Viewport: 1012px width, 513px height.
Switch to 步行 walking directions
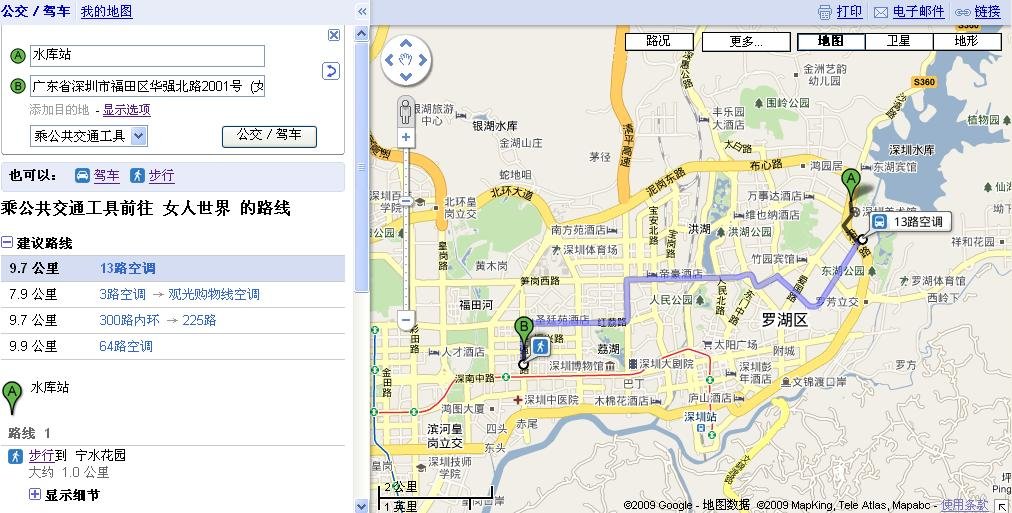tap(161, 176)
